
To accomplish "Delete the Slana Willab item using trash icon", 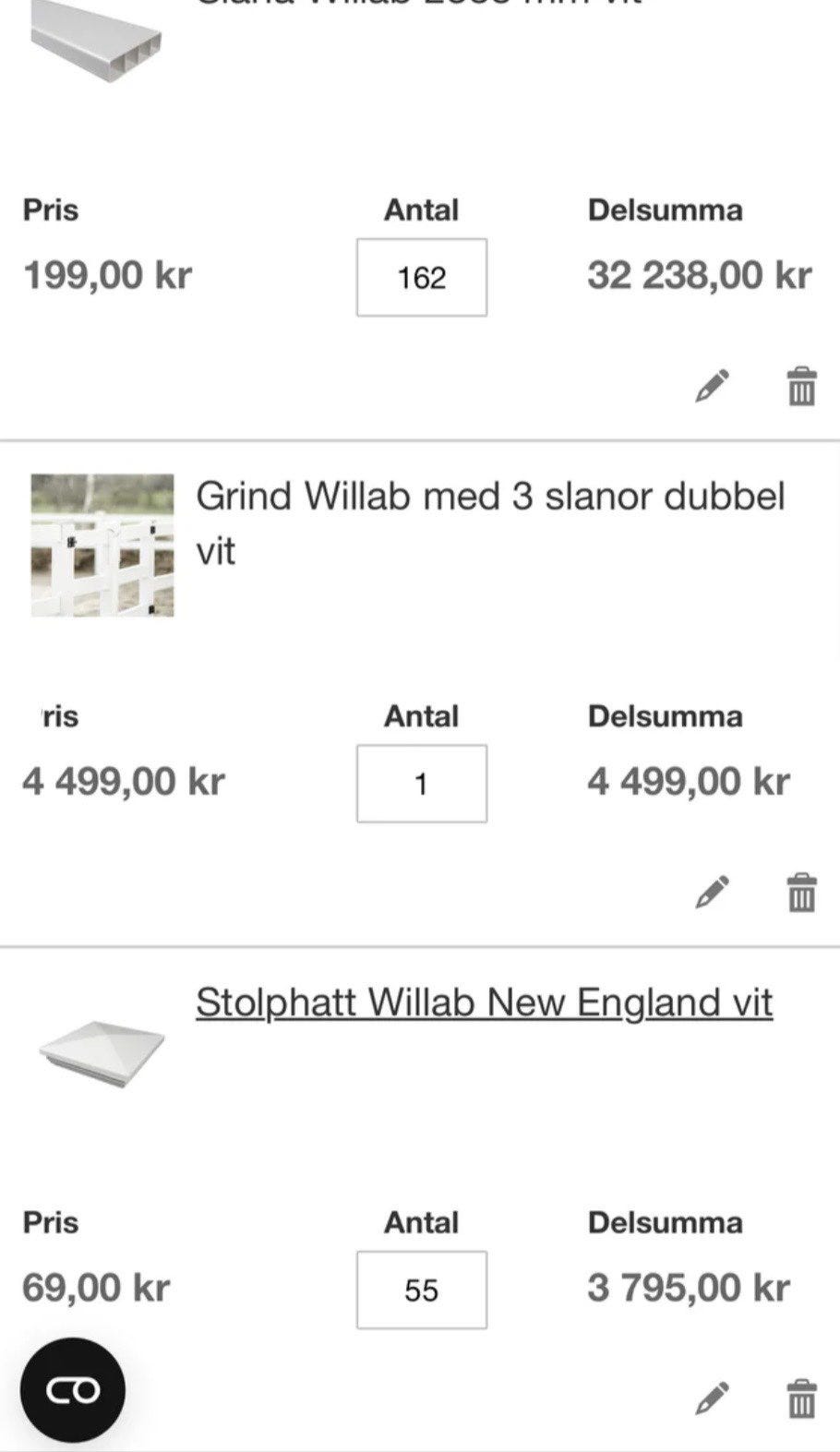I will (x=800, y=387).
